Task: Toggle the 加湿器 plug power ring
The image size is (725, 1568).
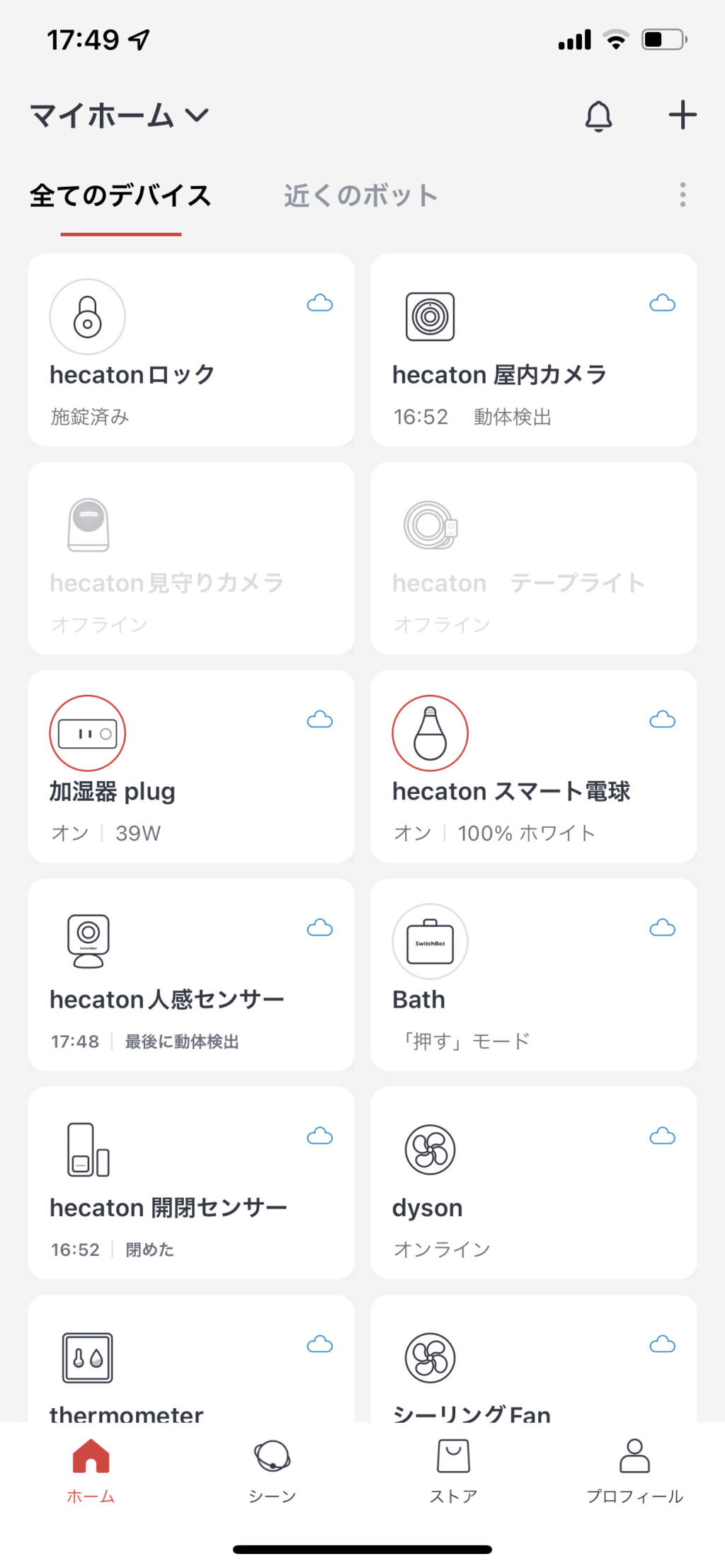Action: click(x=87, y=732)
